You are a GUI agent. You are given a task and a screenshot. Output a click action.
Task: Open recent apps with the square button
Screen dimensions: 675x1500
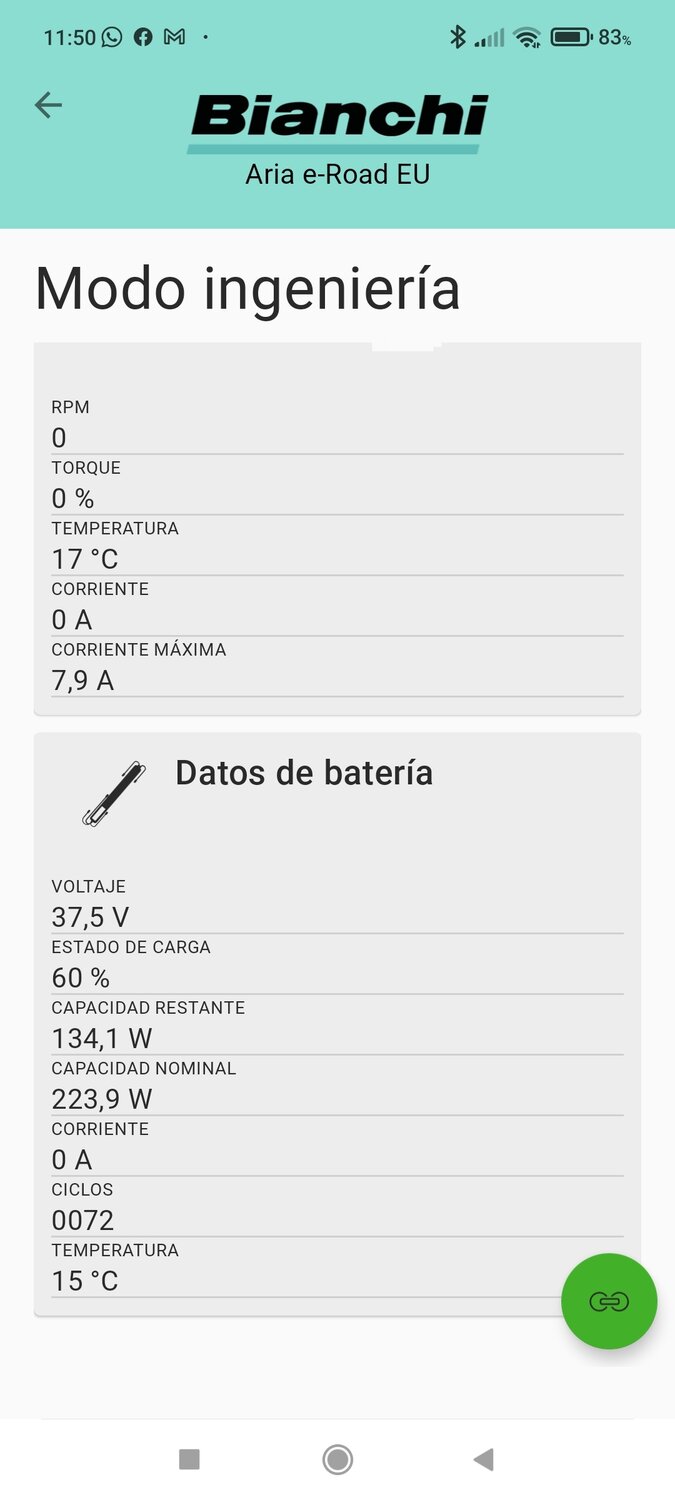[x=189, y=1460]
